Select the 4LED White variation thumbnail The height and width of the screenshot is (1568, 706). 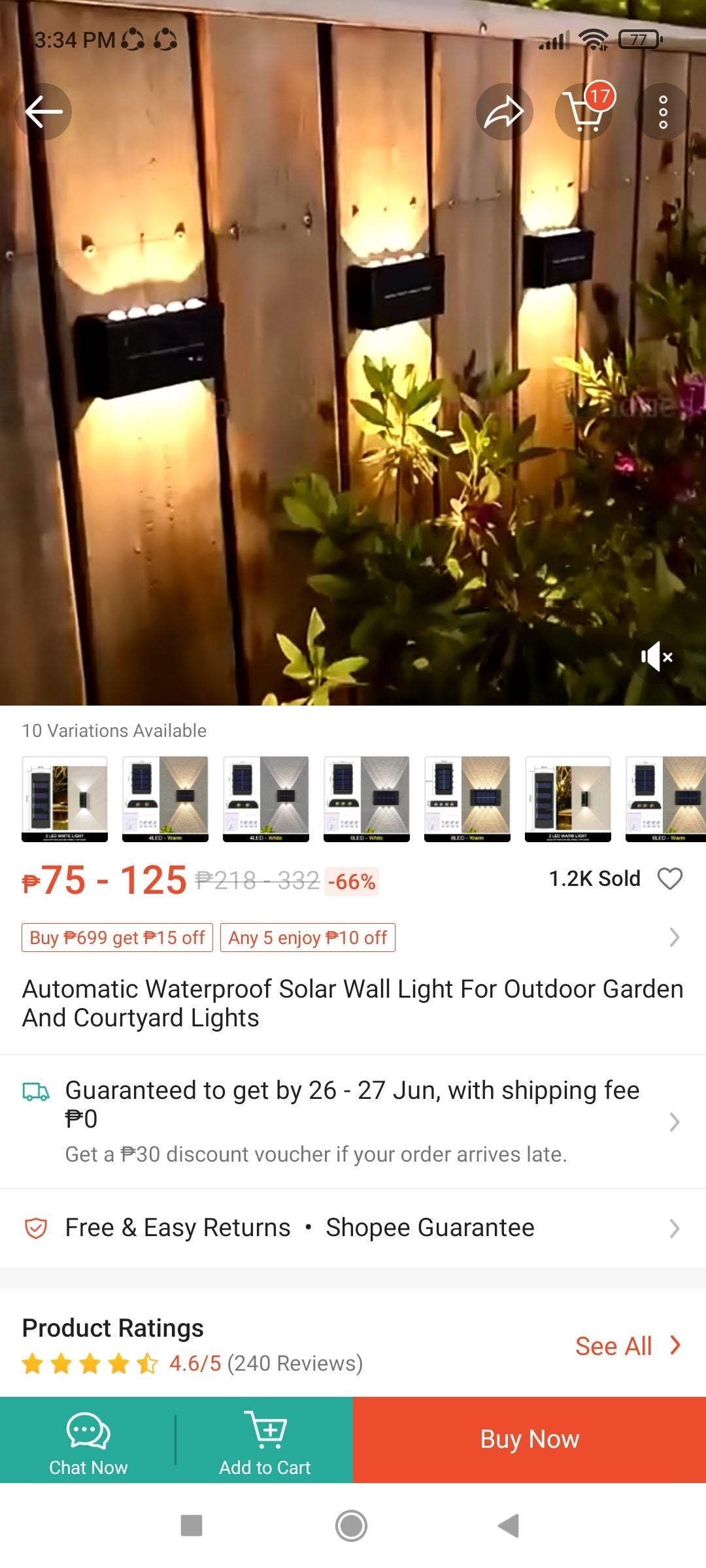click(x=266, y=798)
